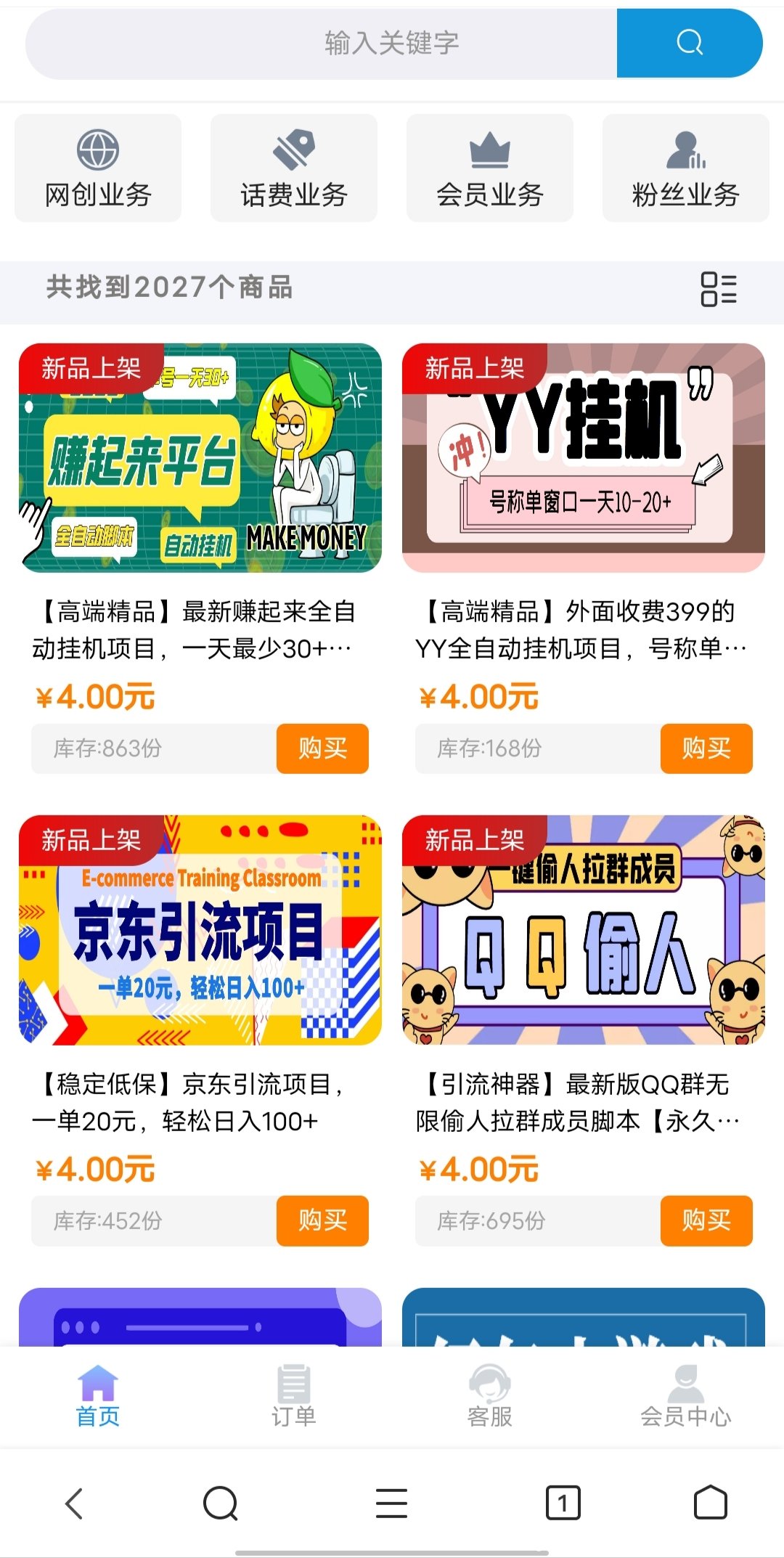
Task: Open the 会员业务 category
Action: pos(490,168)
